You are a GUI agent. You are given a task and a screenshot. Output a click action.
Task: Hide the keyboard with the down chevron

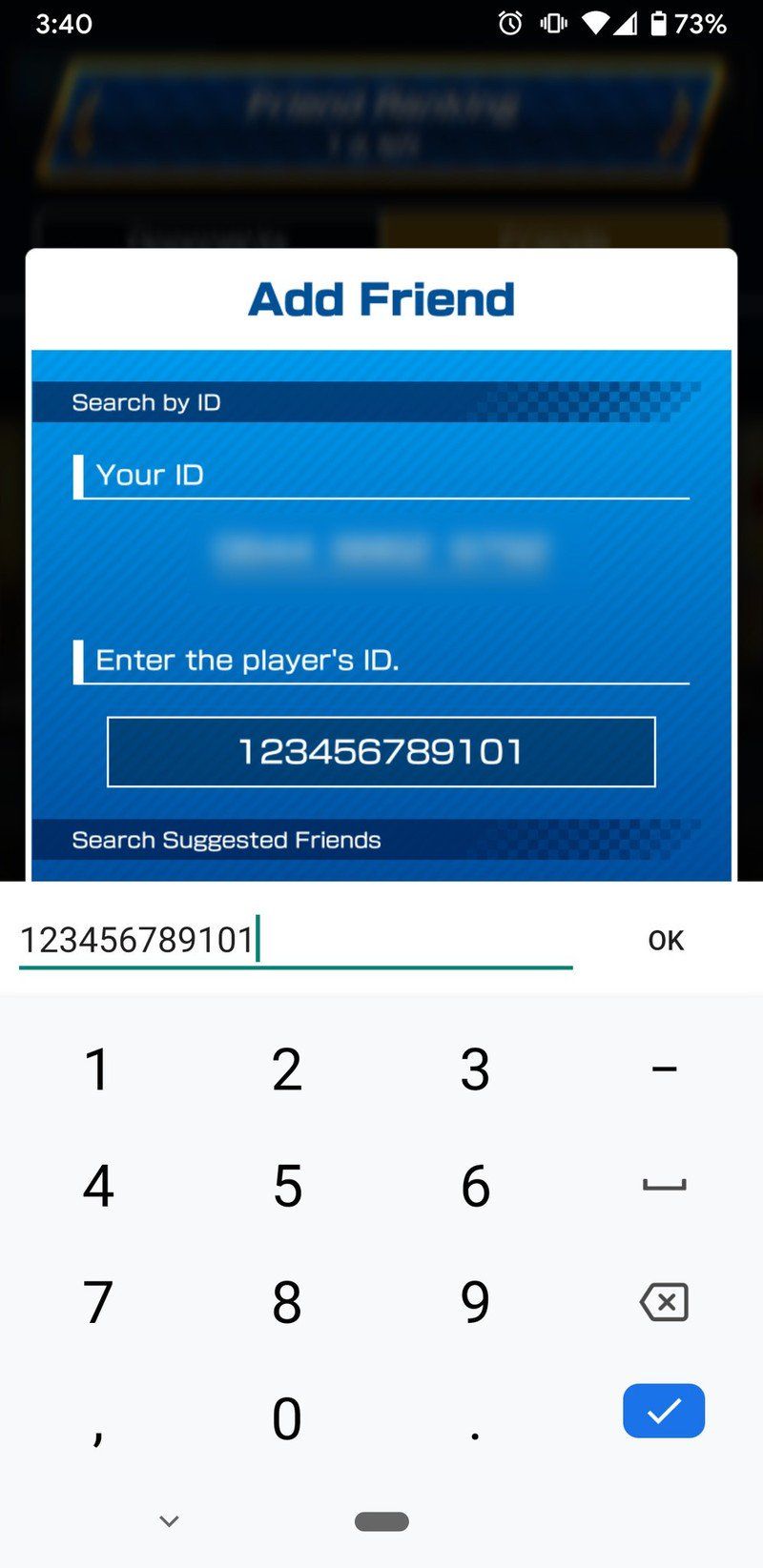169,1521
